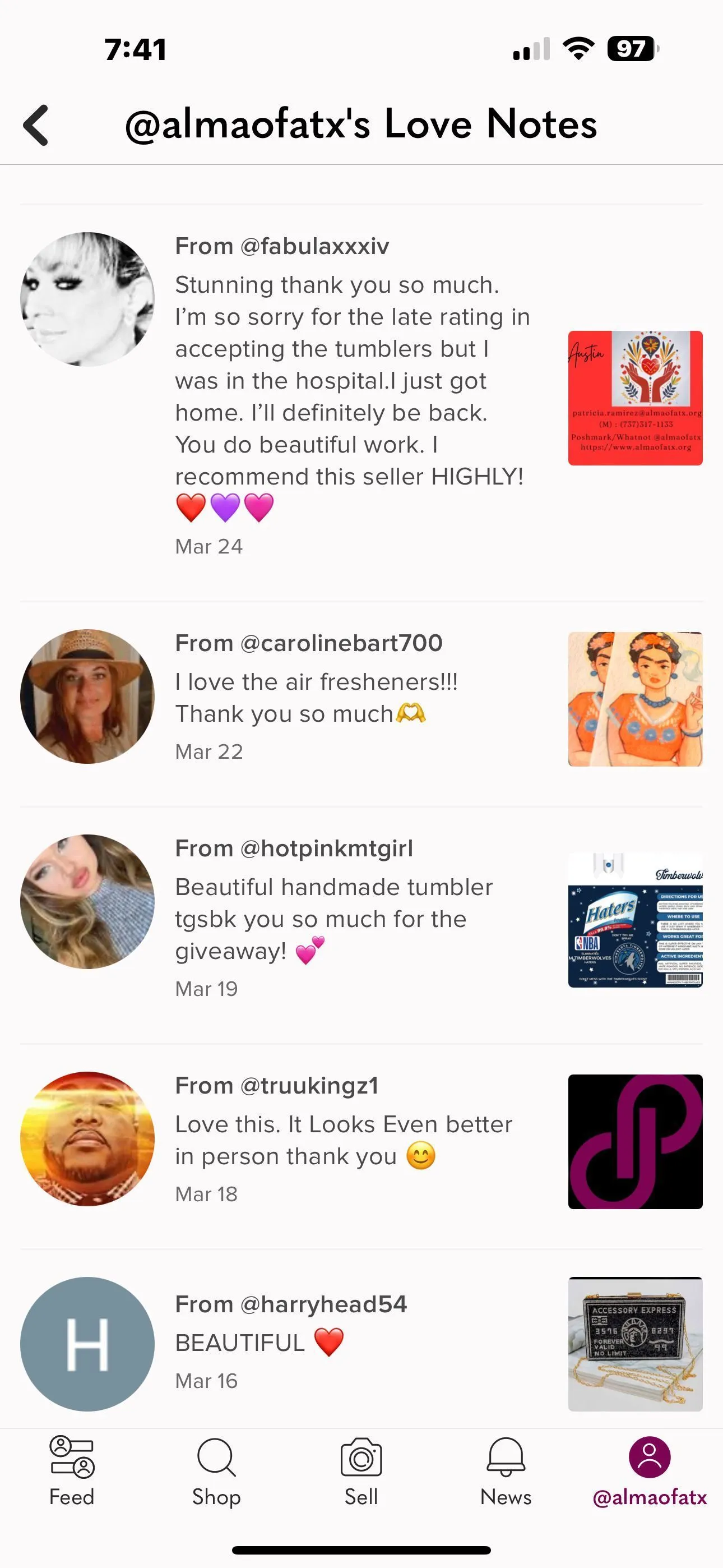Tap @hotpinkmtgirl's profile photo
Image resolution: width=723 pixels, height=1568 pixels.
(87, 901)
